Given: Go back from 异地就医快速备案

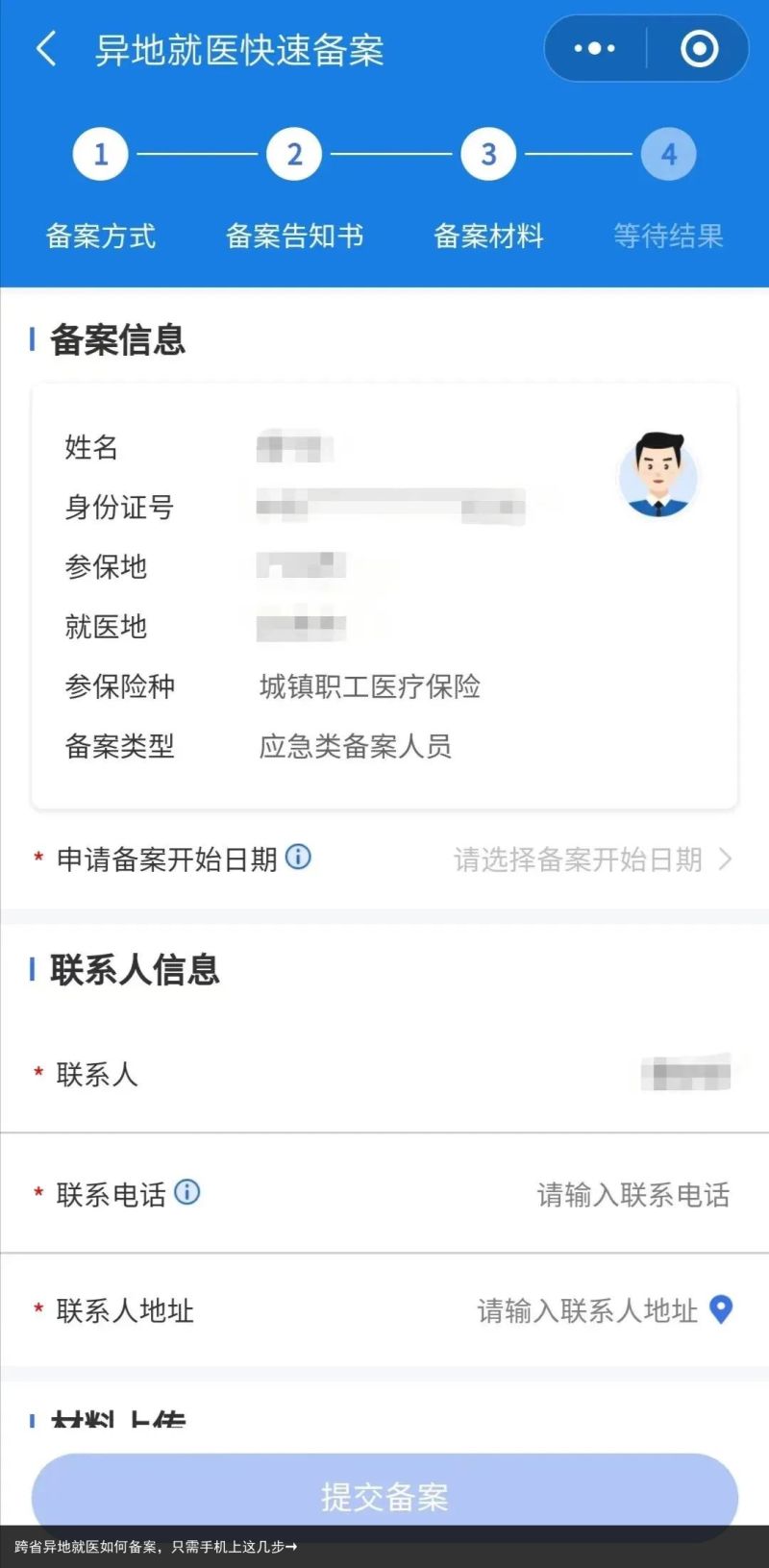Looking at the screenshot, I should [x=45, y=49].
